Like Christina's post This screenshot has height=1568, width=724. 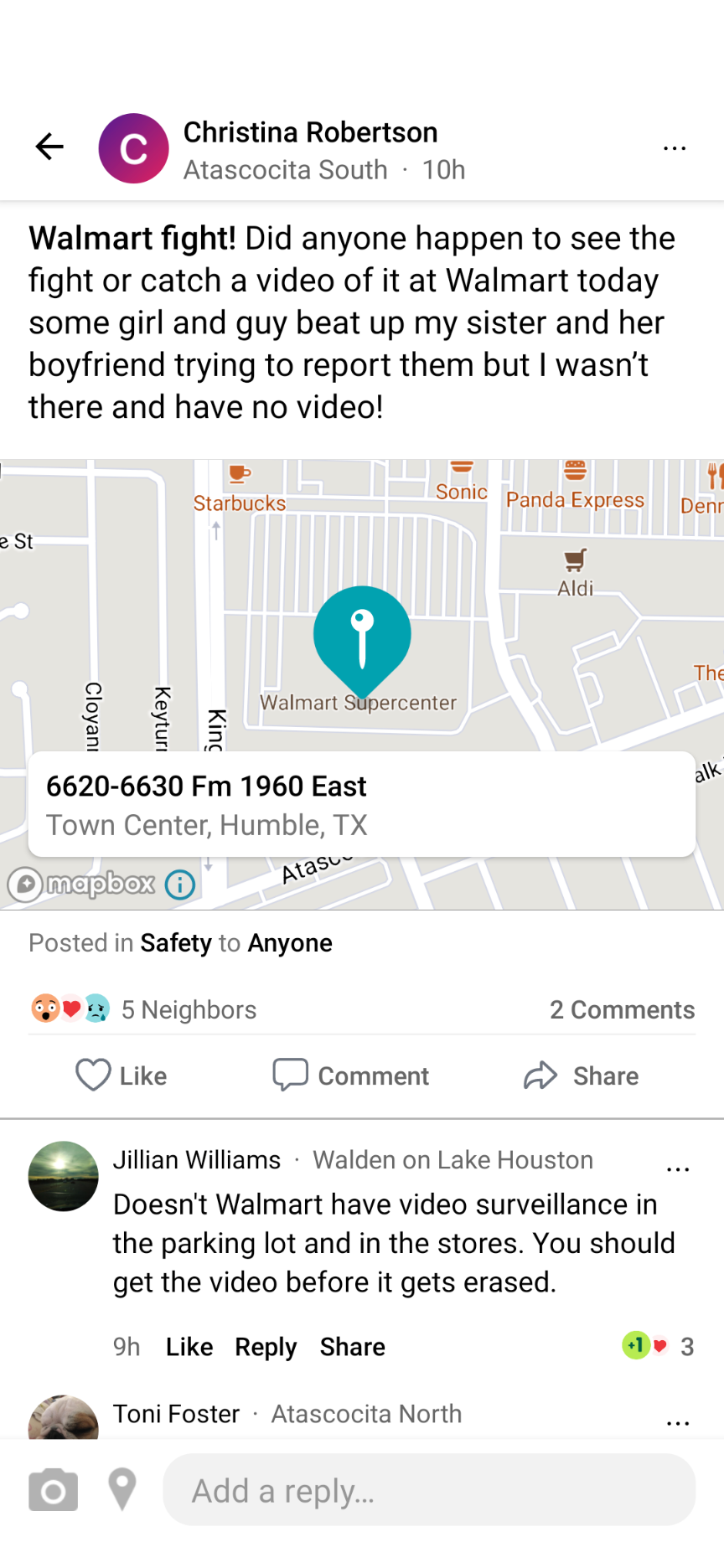click(x=122, y=1075)
